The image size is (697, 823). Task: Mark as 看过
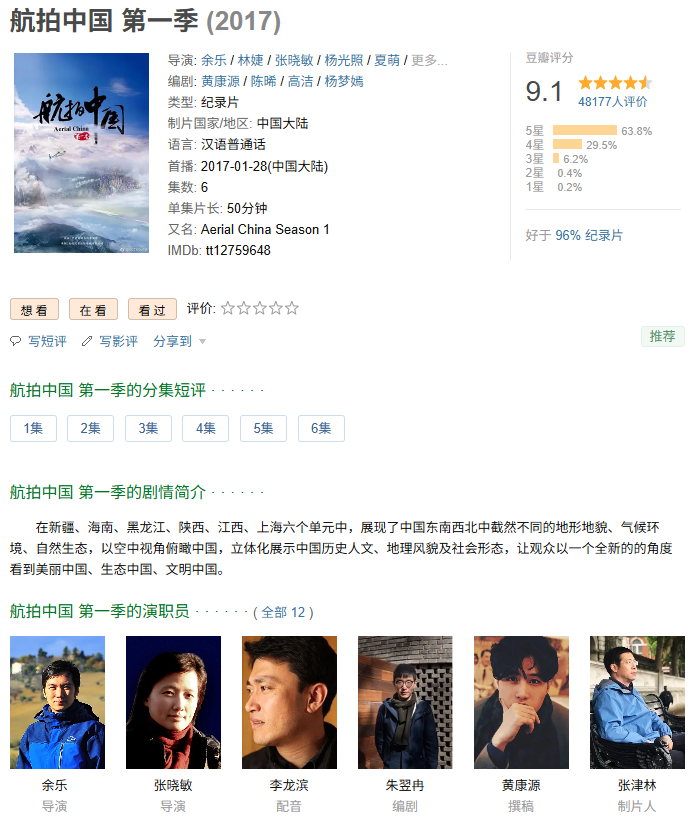coord(152,310)
